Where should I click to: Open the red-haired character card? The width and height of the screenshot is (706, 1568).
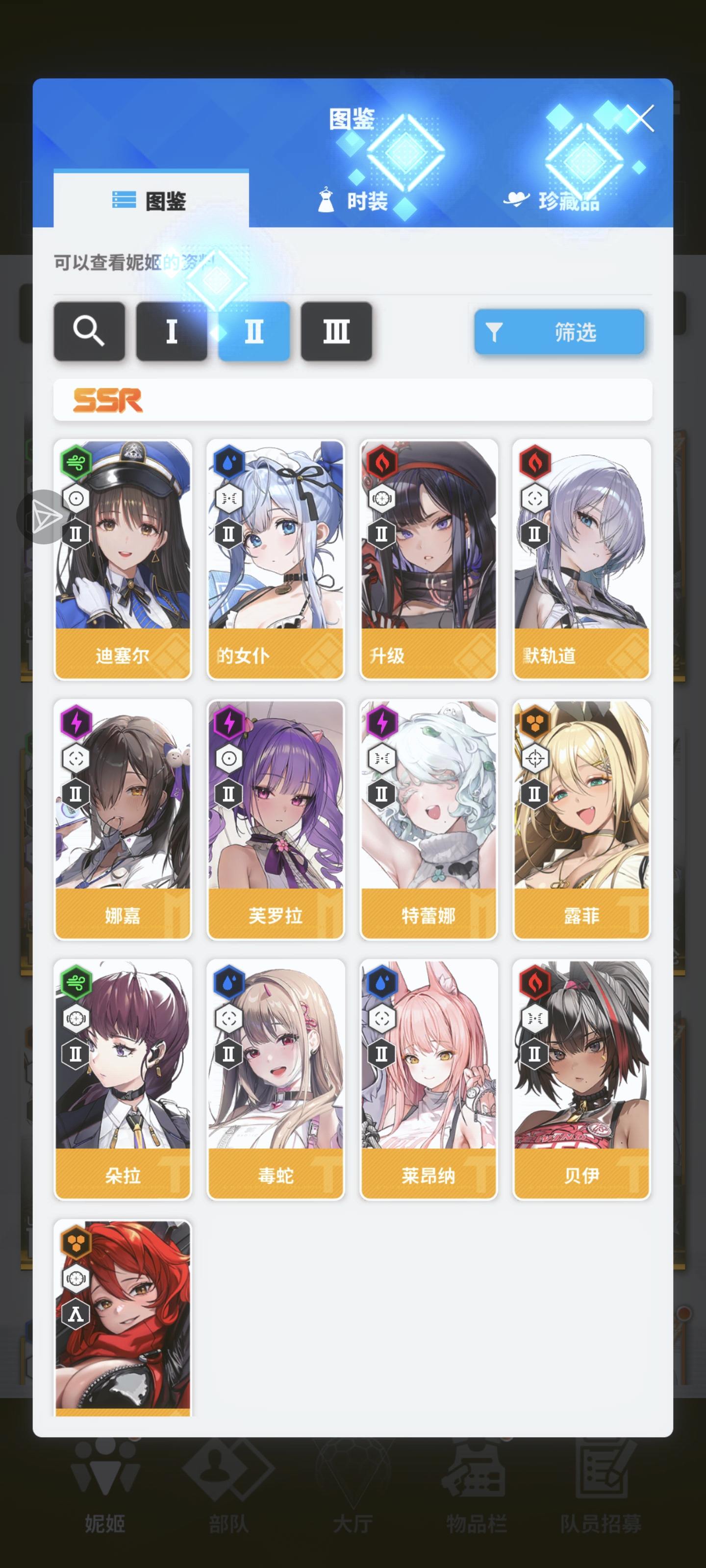(123, 1318)
